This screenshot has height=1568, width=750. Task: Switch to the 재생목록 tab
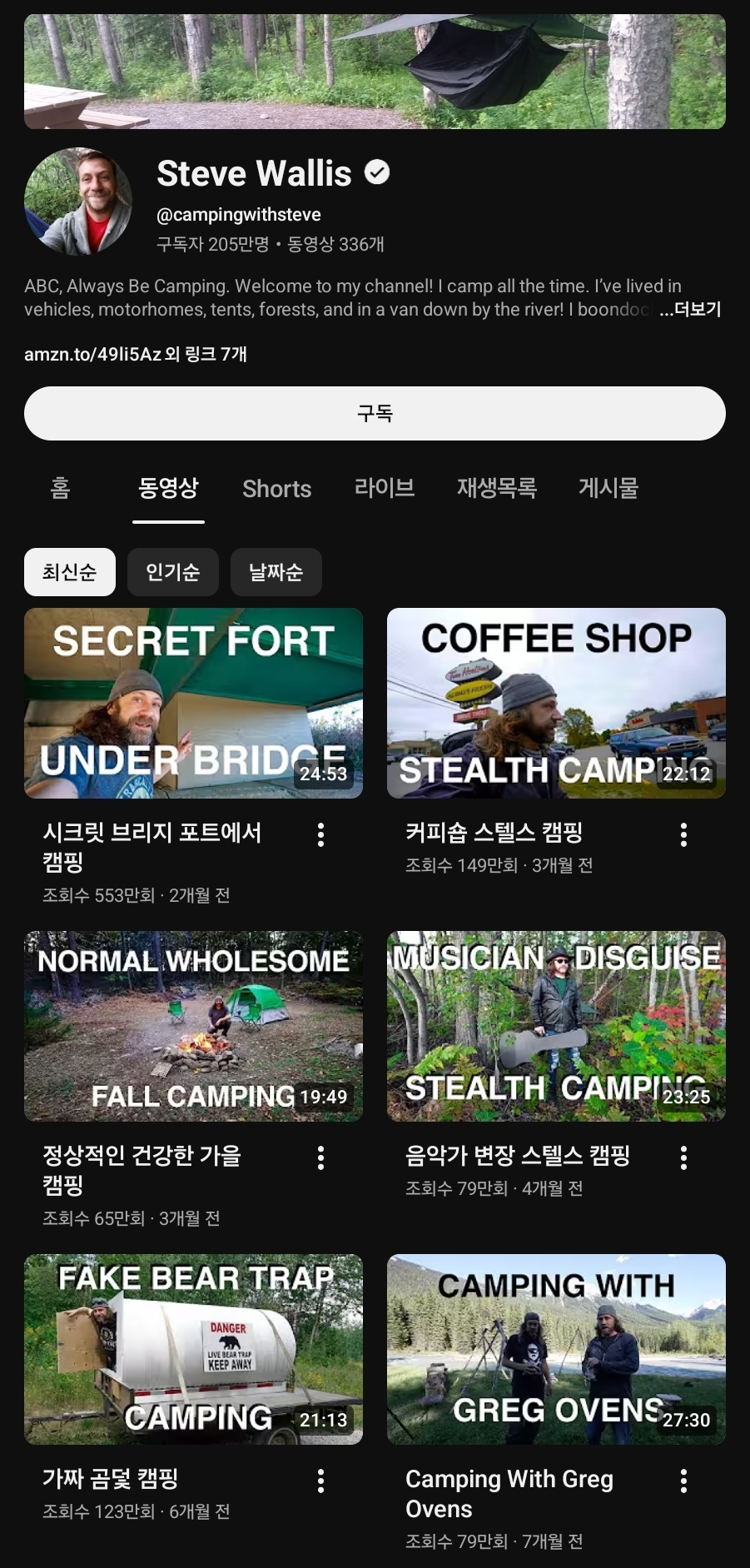[x=496, y=488]
